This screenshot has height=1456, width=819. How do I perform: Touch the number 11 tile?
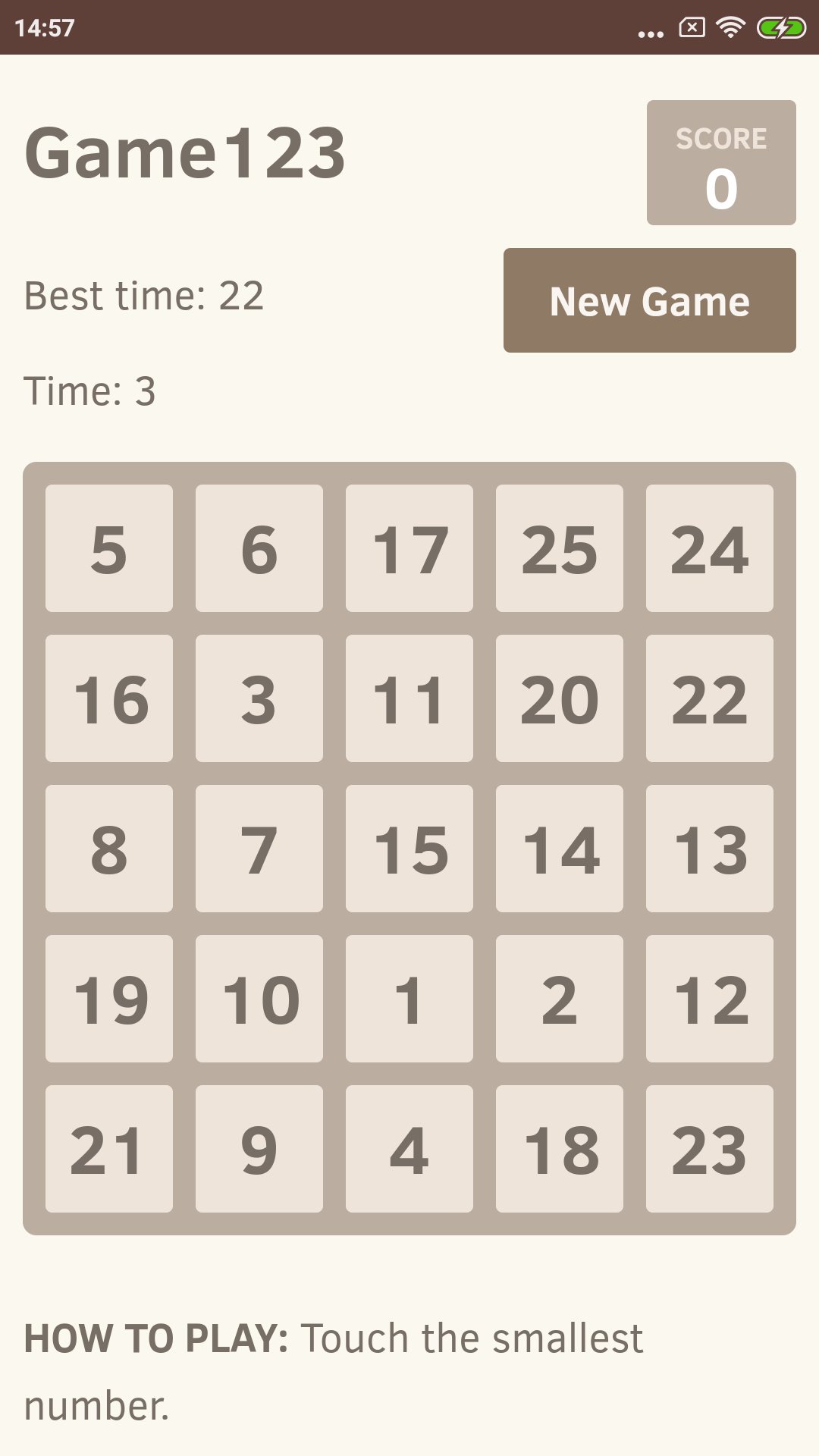[x=409, y=698]
